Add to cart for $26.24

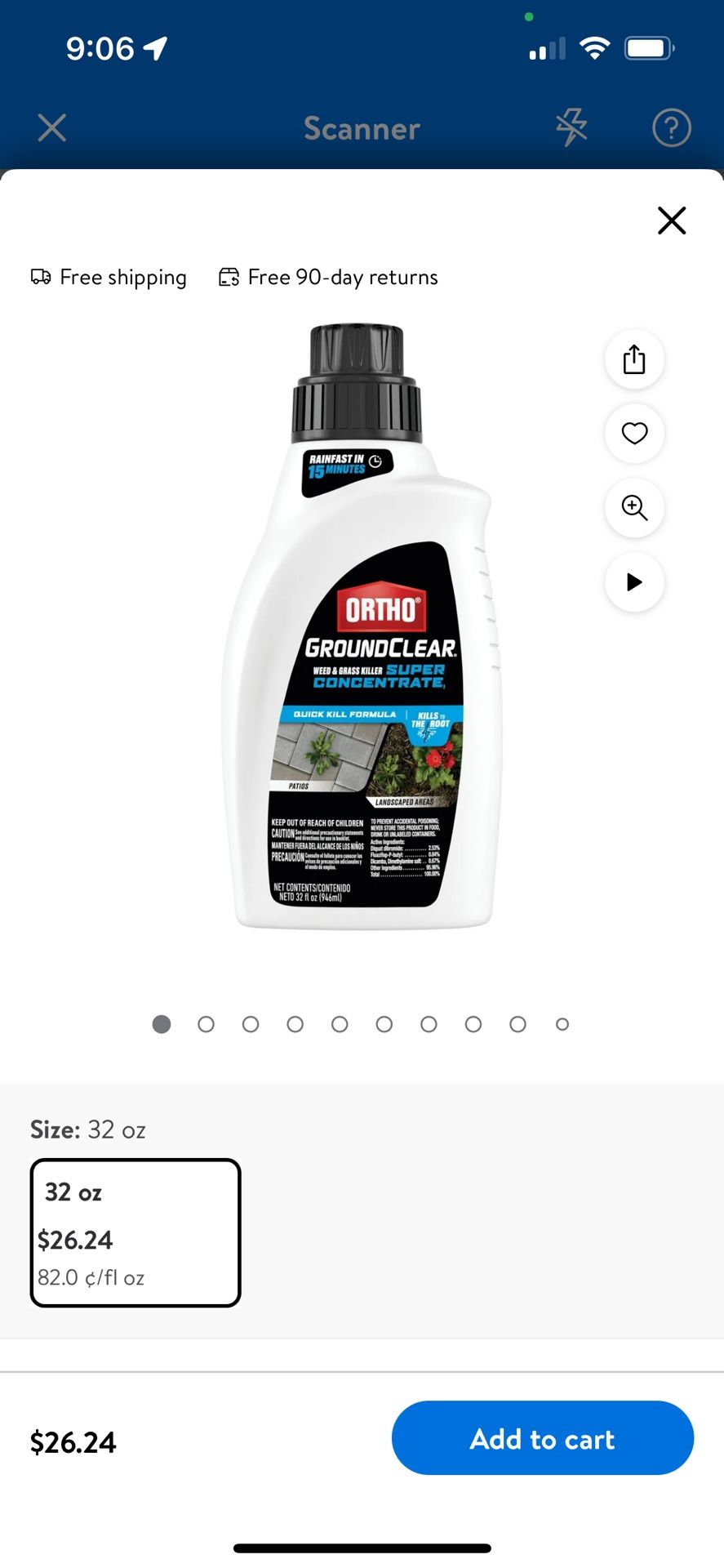tap(542, 1438)
